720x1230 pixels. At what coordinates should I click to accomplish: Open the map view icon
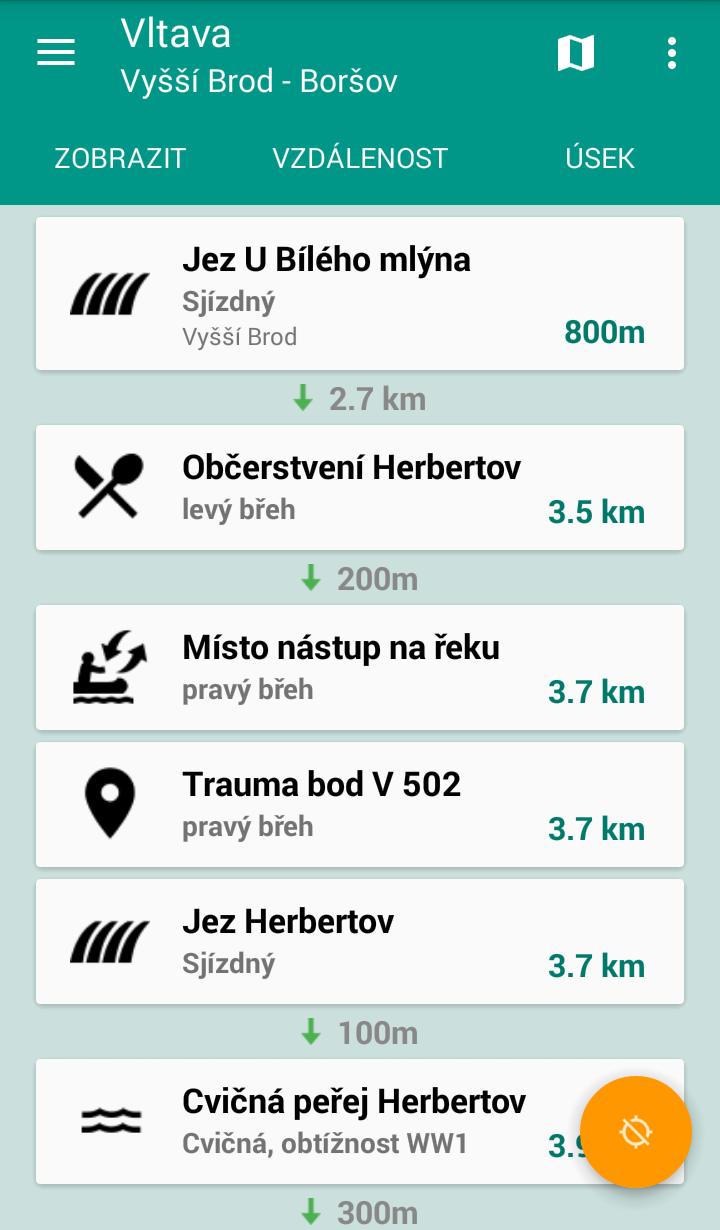(575, 53)
